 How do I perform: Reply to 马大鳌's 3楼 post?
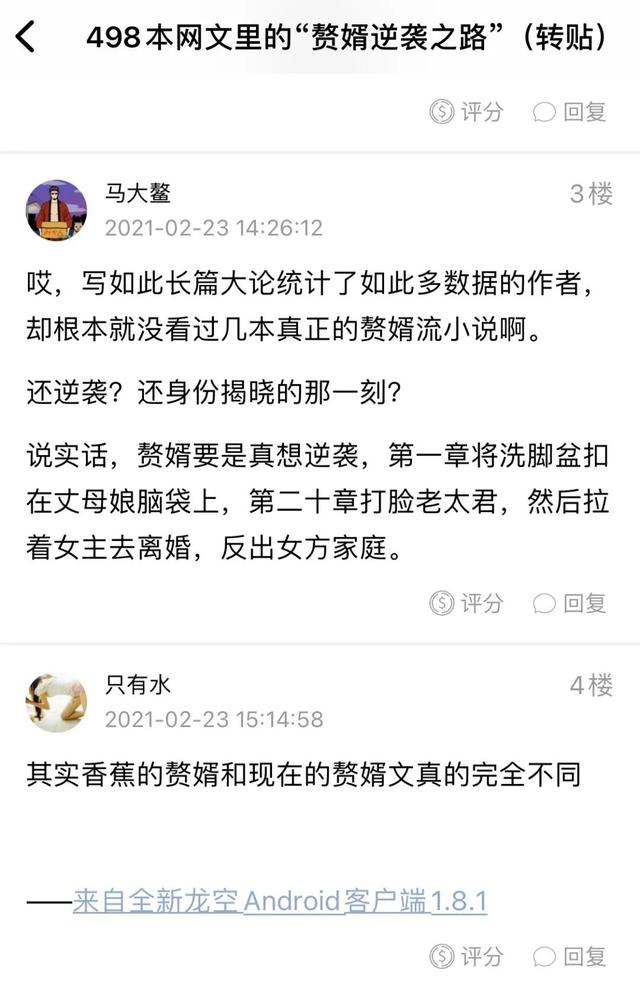click(571, 602)
